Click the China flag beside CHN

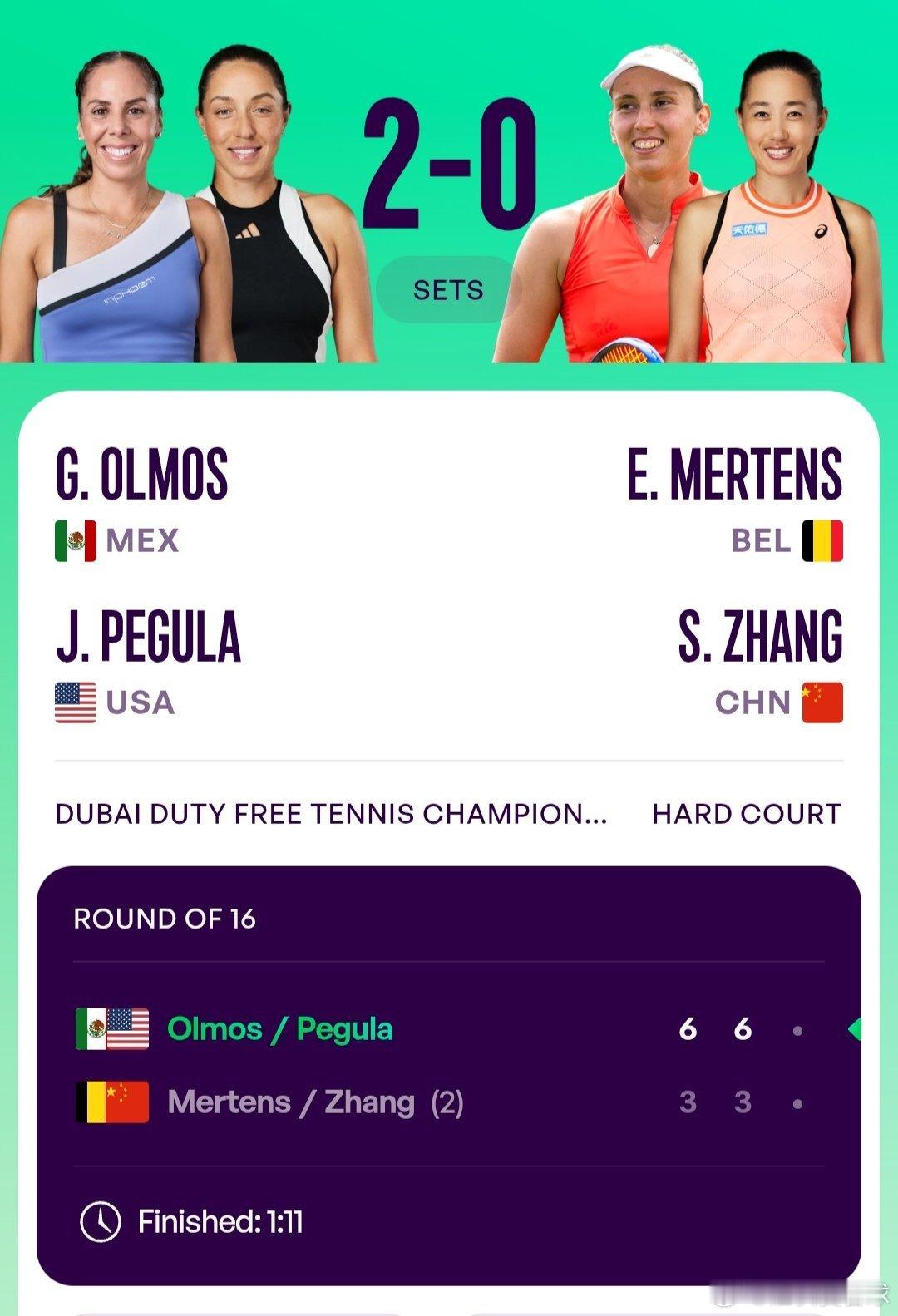click(x=824, y=702)
